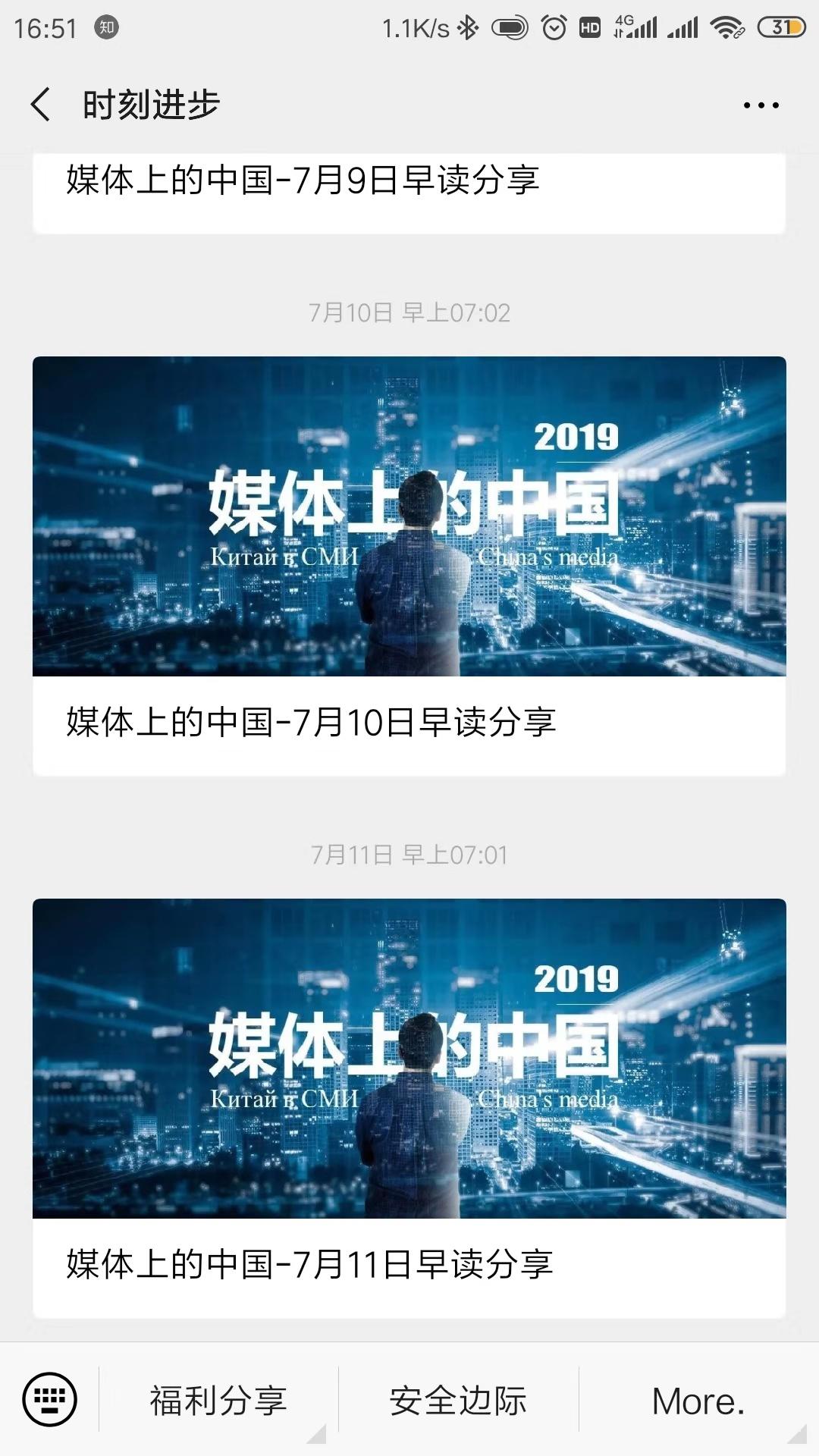Viewport: 819px width, 1456px height.
Task: Go back from 时刻进步 page
Action: 41,105
